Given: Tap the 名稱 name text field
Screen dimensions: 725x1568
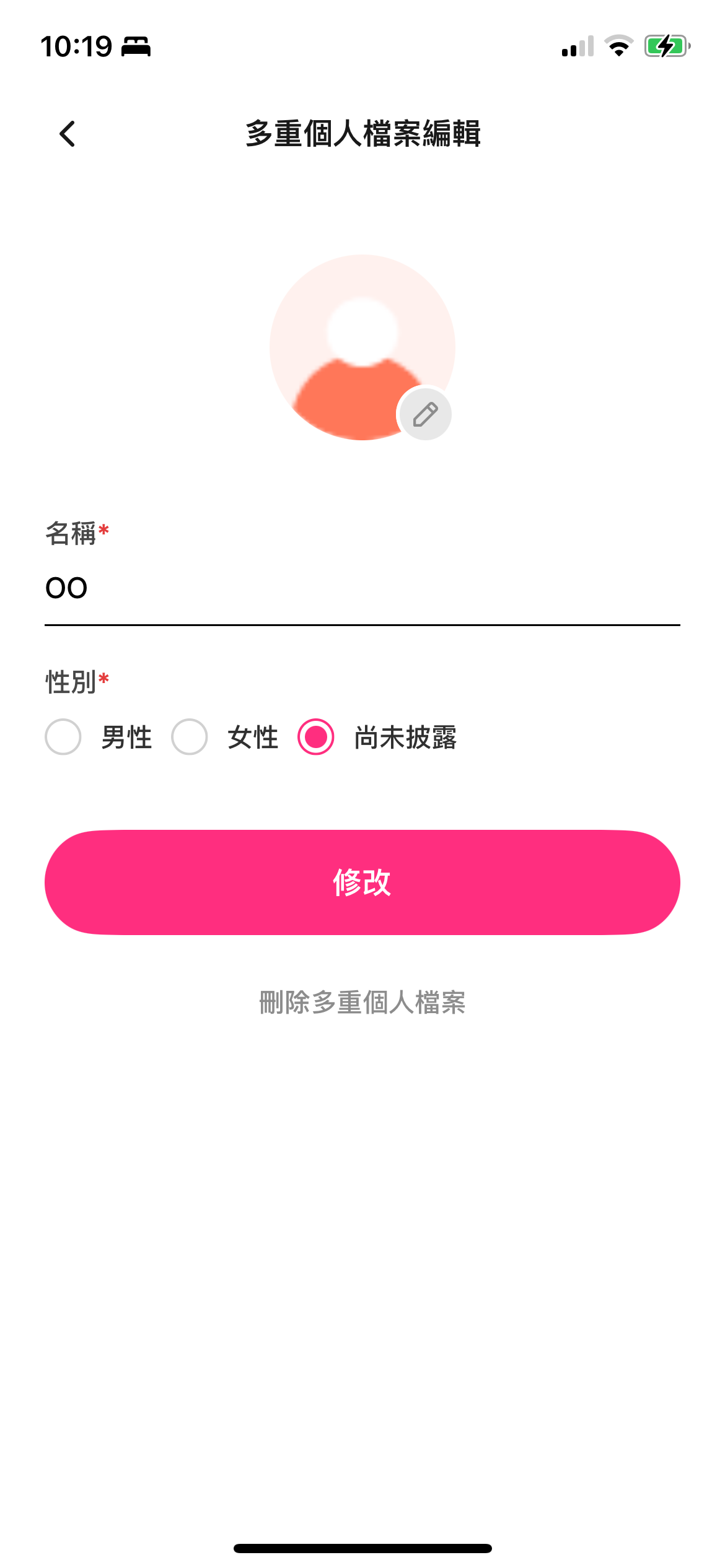Looking at the screenshot, I should (x=362, y=588).
